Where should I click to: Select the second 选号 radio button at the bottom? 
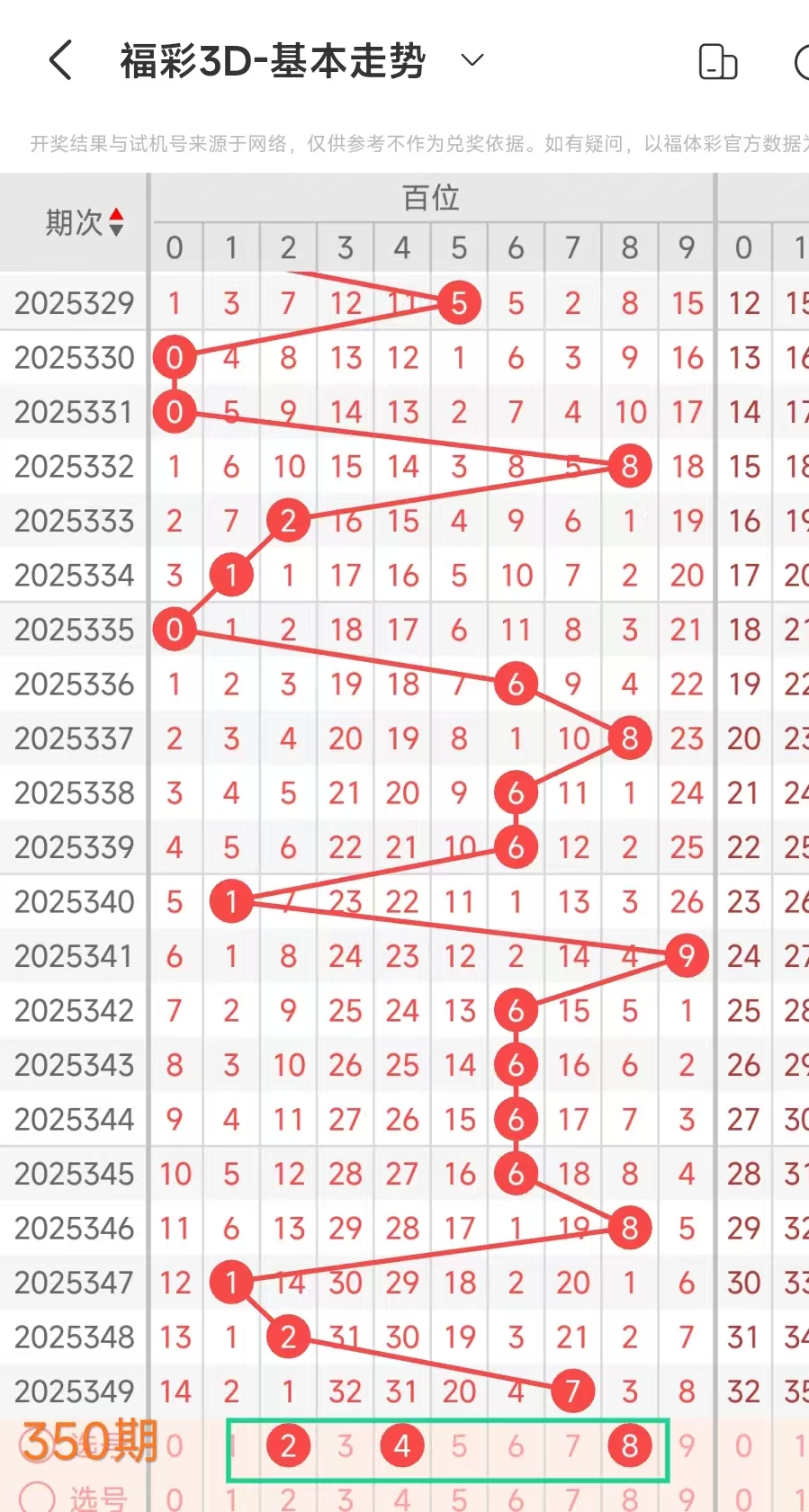[37, 1498]
